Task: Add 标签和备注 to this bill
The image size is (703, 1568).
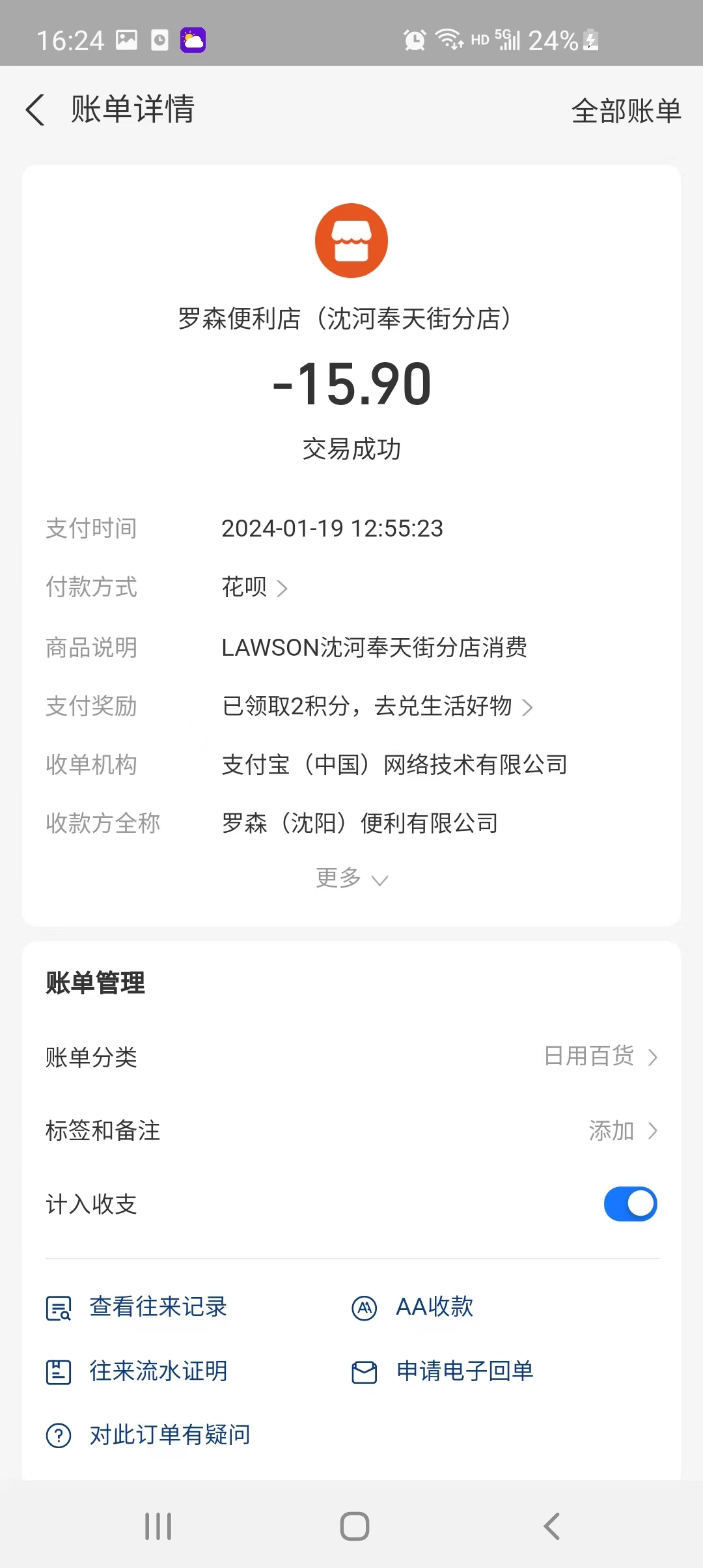Action: (x=622, y=1130)
